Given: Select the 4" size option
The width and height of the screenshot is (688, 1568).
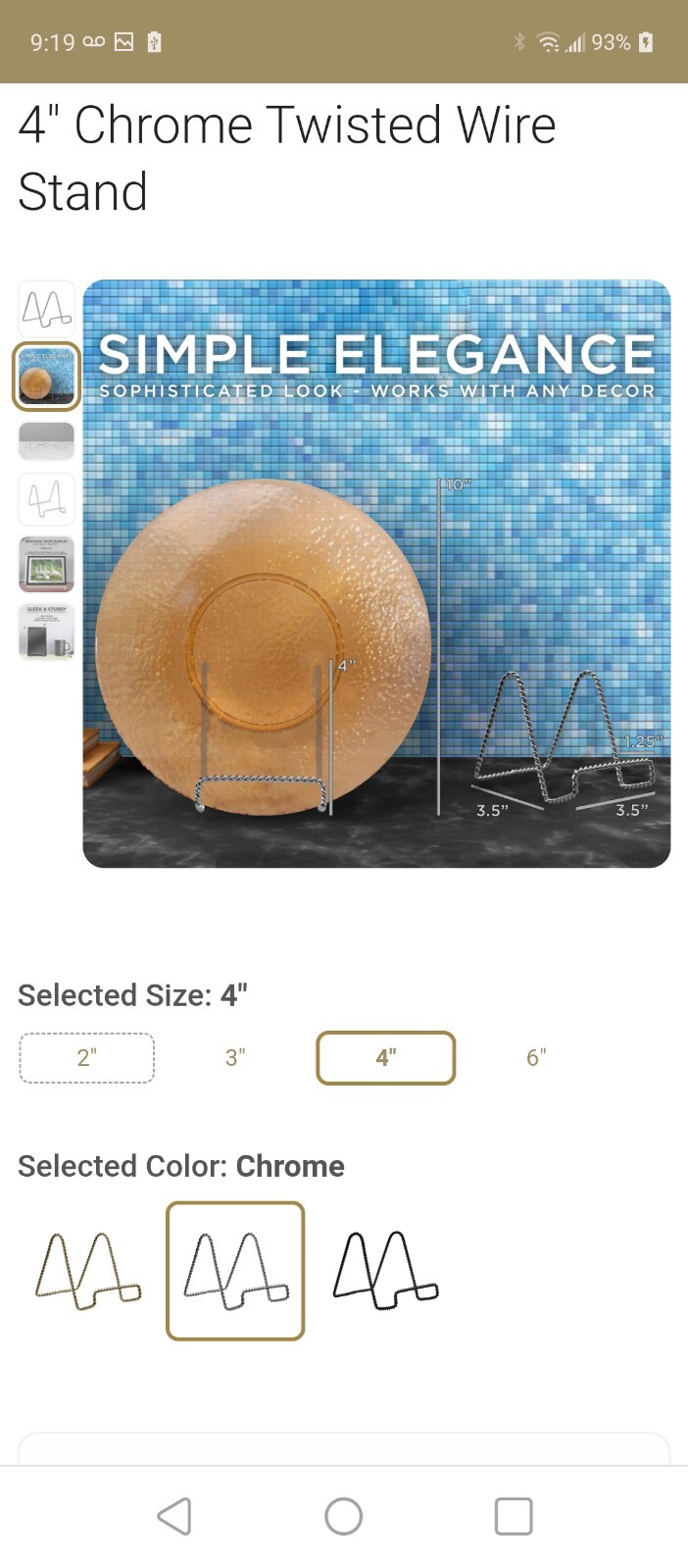Looking at the screenshot, I should (x=385, y=1057).
